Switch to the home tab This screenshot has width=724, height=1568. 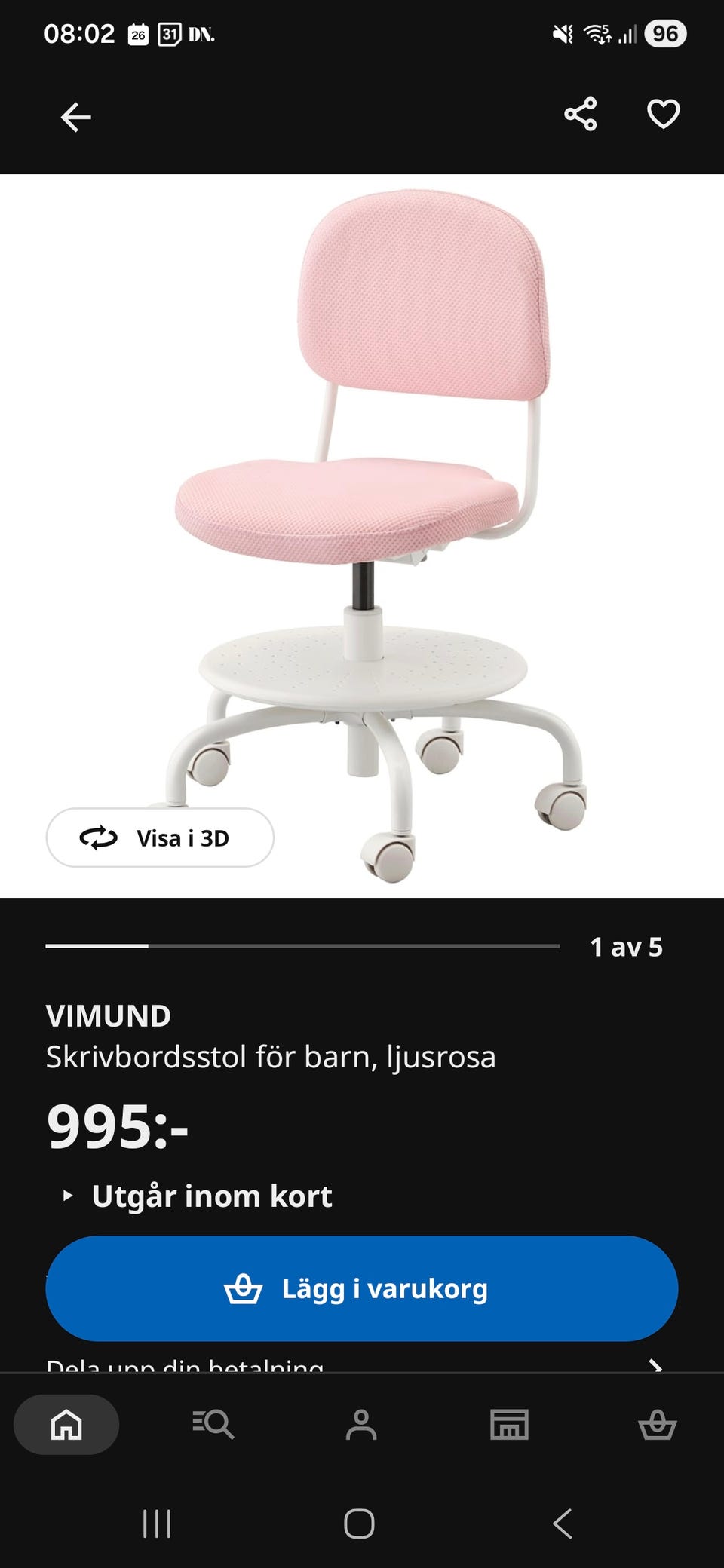click(66, 1425)
